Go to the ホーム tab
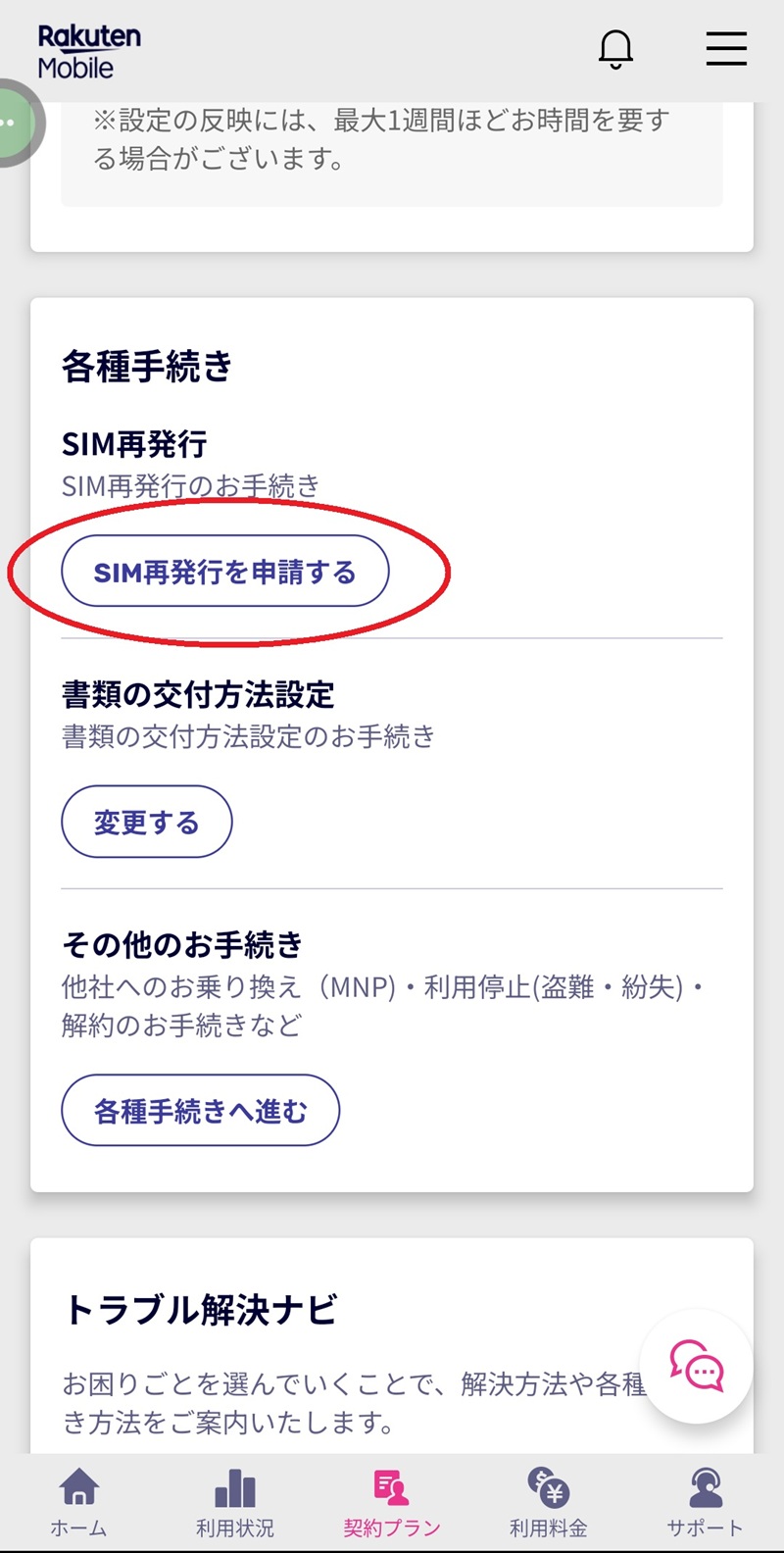The width and height of the screenshot is (784, 1553). pos(78,1502)
